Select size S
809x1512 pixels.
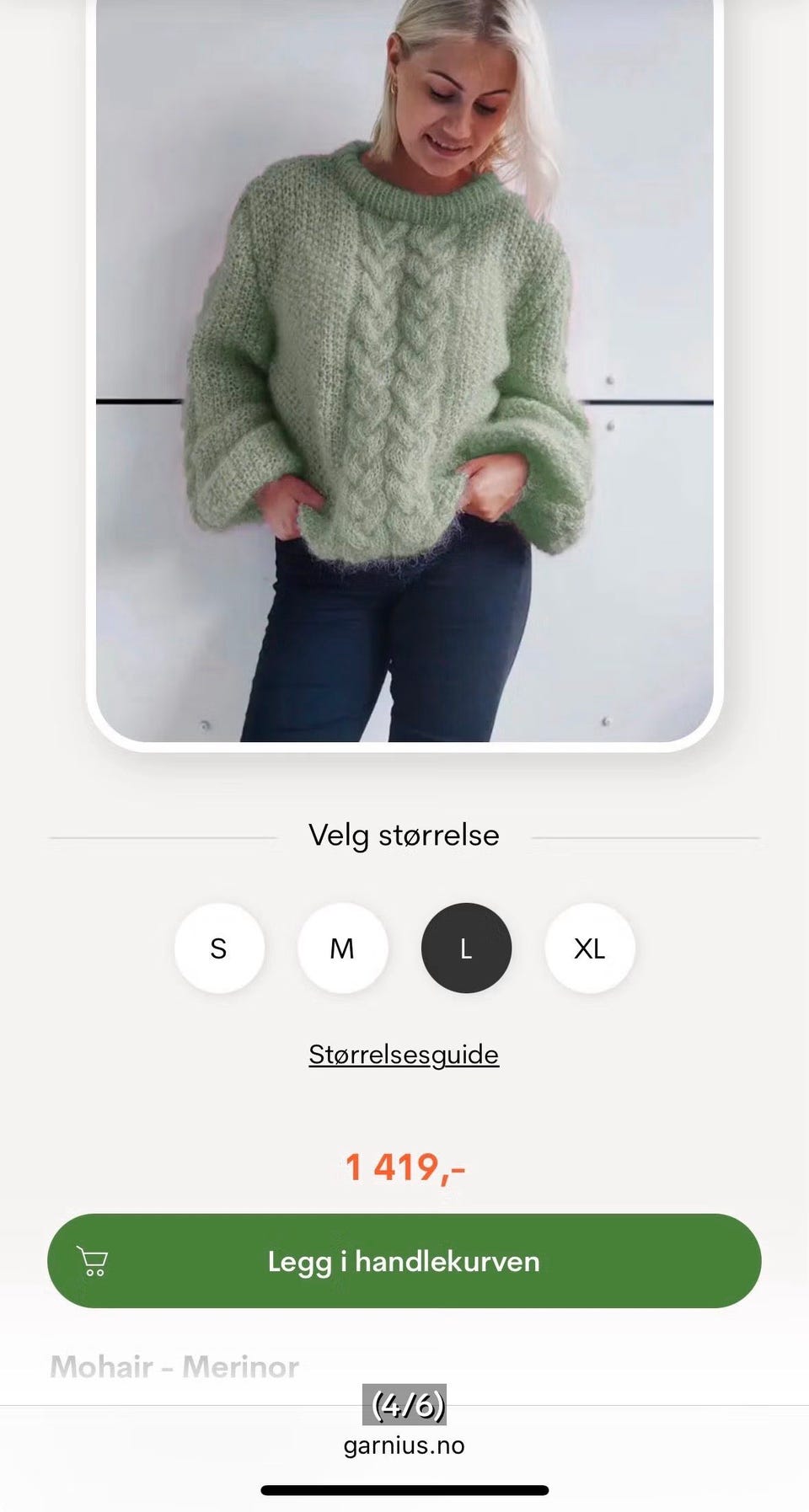coord(219,948)
